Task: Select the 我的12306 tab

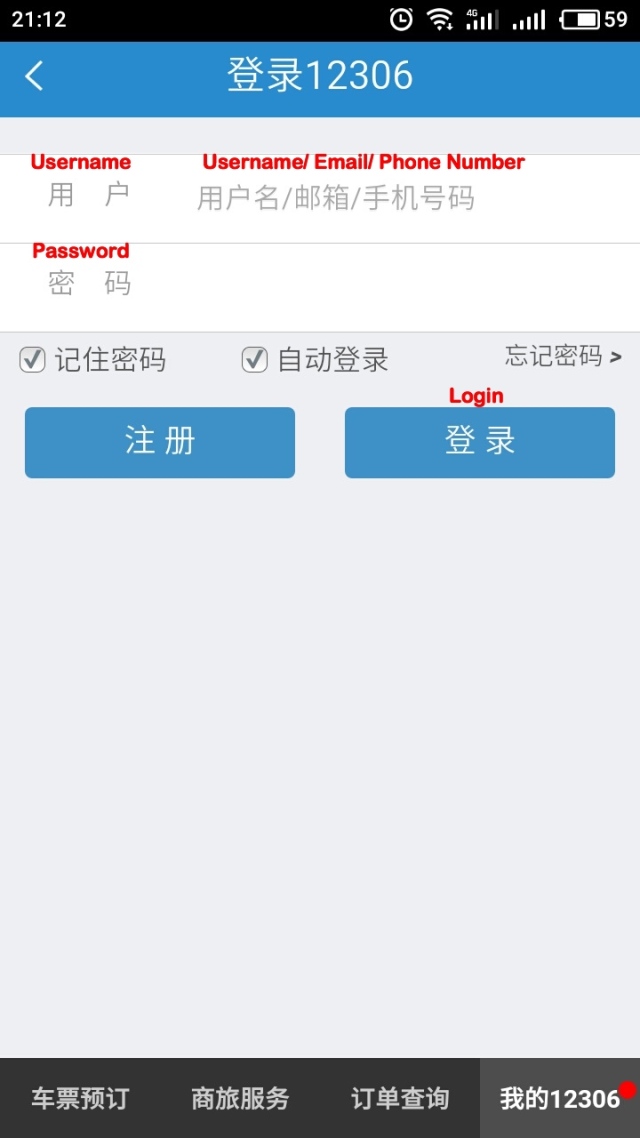Action: point(560,1098)
